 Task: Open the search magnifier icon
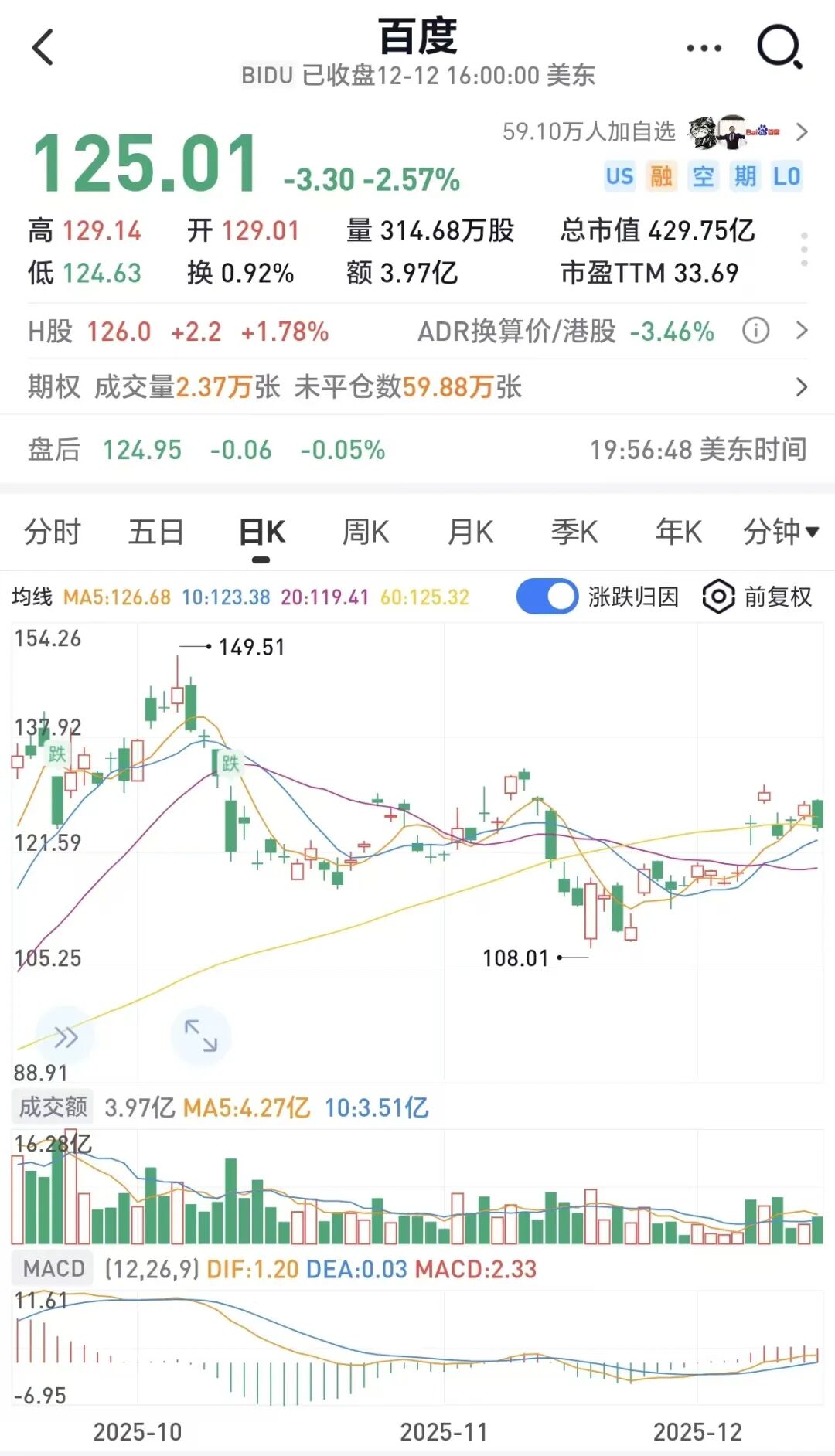pyautogui.click(x=779, y=48)
